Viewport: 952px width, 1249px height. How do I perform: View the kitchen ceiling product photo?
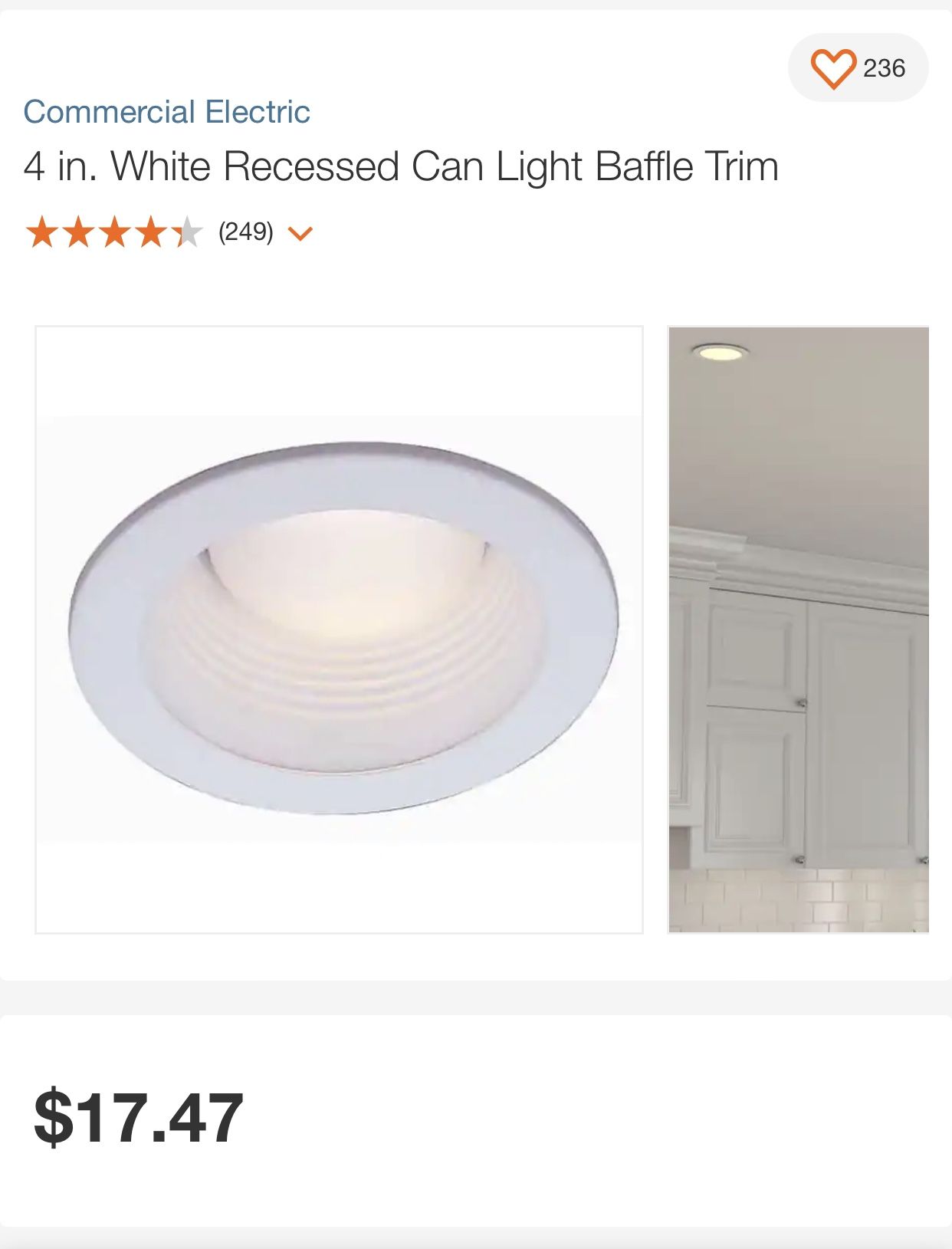(798, 629)
